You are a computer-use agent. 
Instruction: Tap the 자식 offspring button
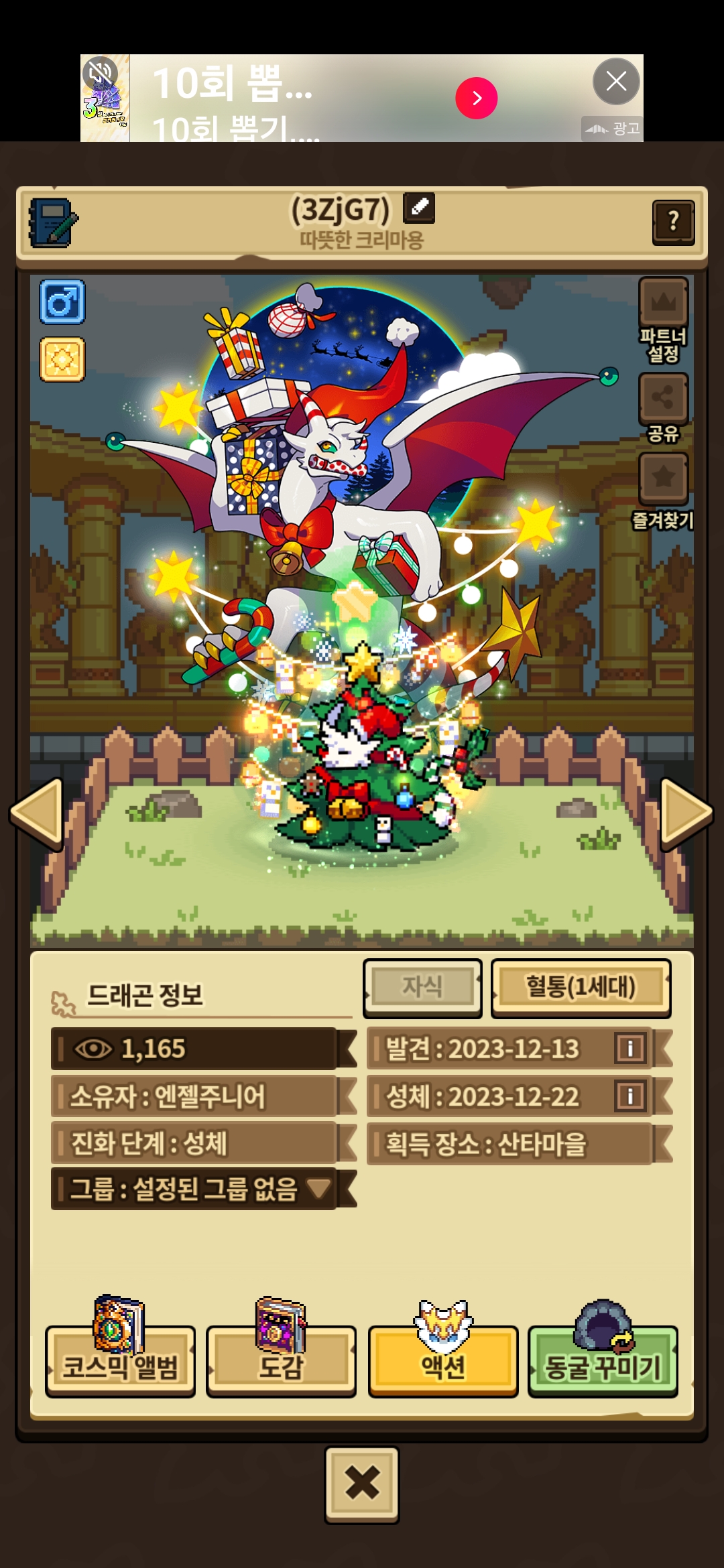click(x=422, y=987)
